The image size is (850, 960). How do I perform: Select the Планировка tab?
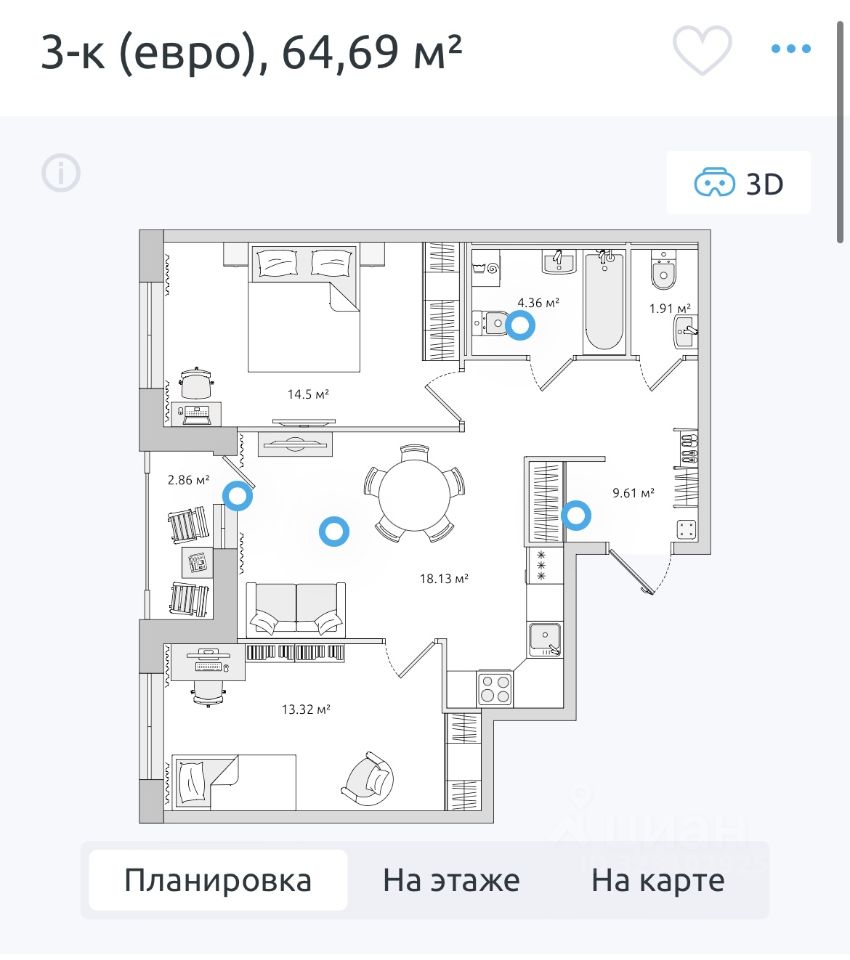pos(218,881)
